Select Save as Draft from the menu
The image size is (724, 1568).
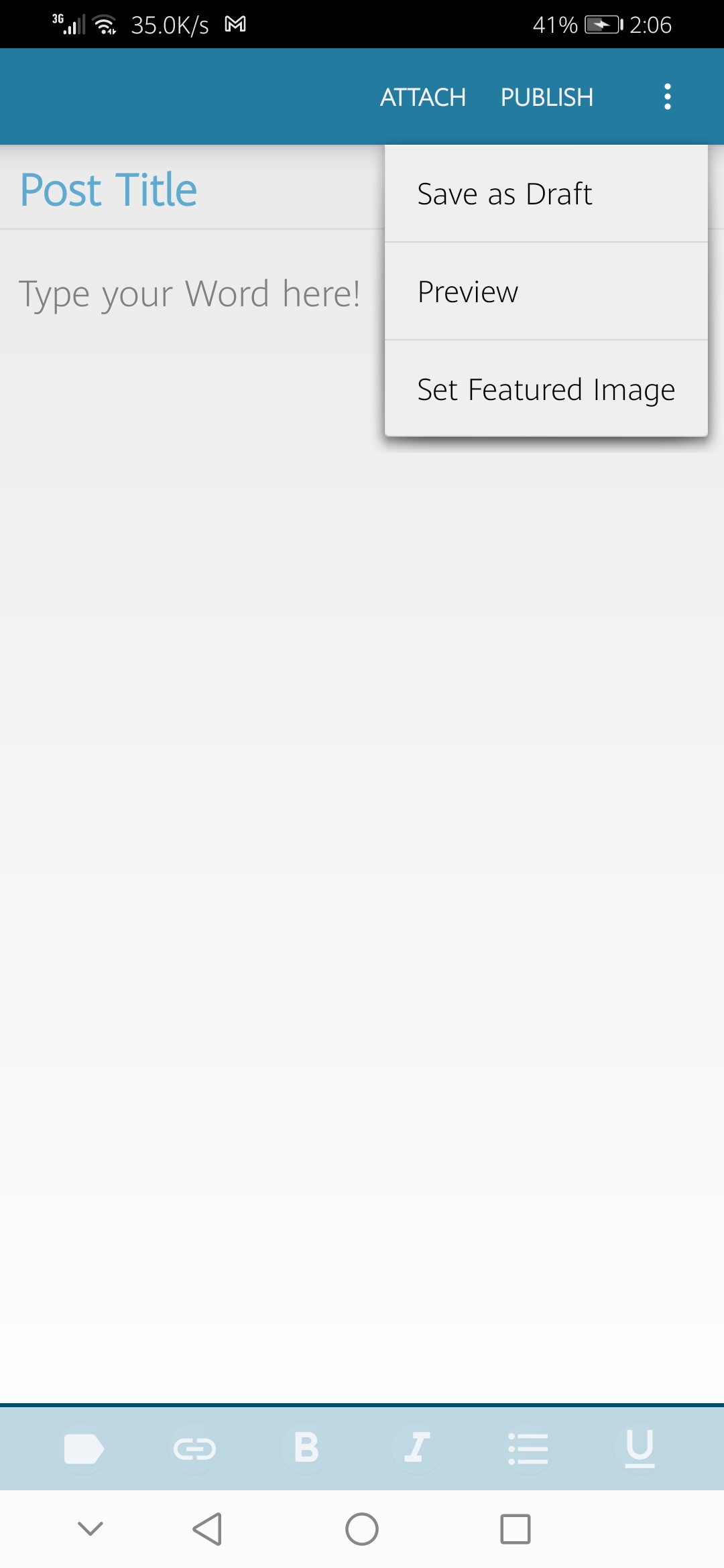pos(546,194)
